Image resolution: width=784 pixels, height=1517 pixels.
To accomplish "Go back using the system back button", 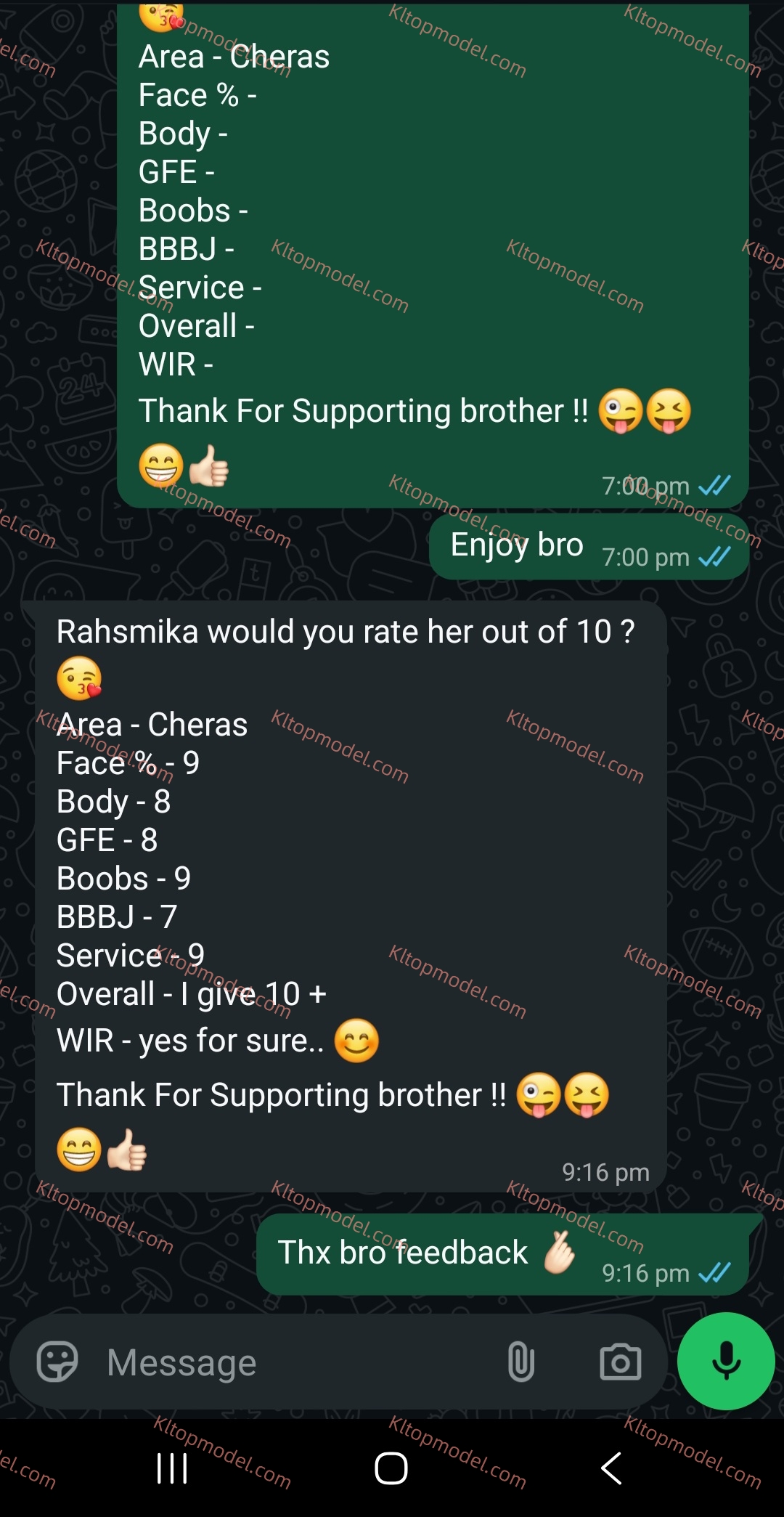I will pos(611,1468).
